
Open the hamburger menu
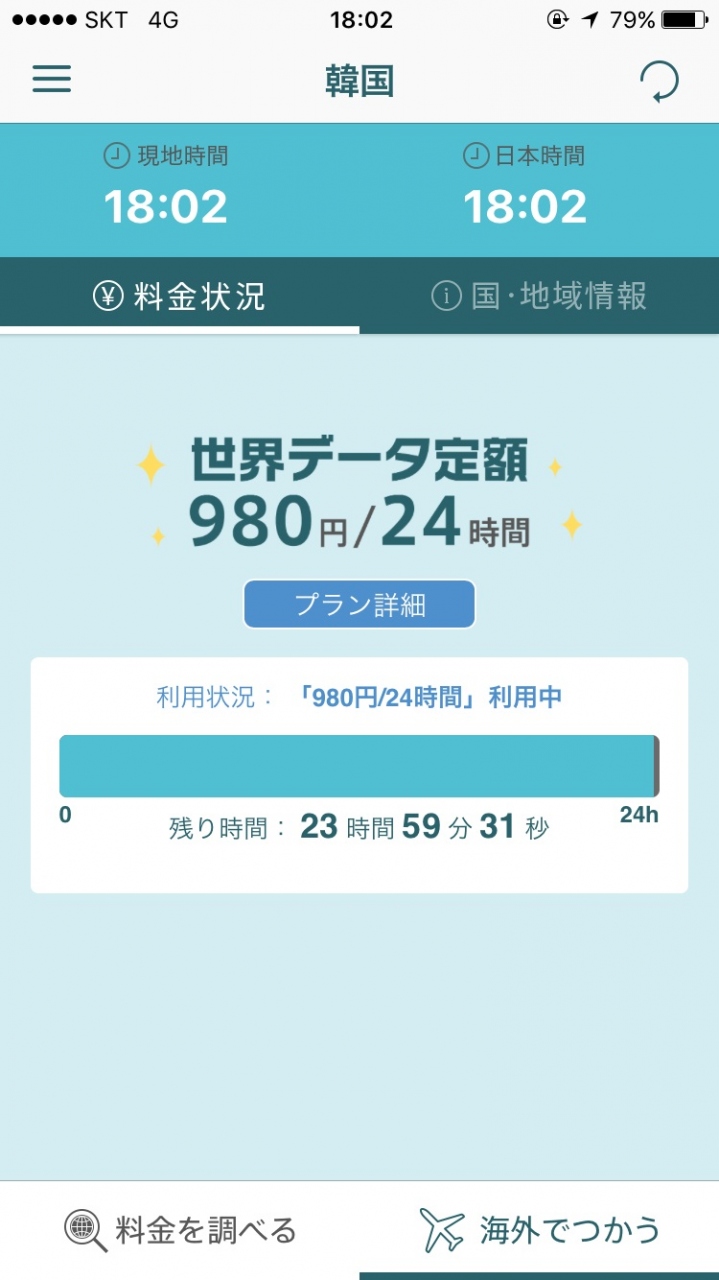pyautogui.click(x=52, y=80)
